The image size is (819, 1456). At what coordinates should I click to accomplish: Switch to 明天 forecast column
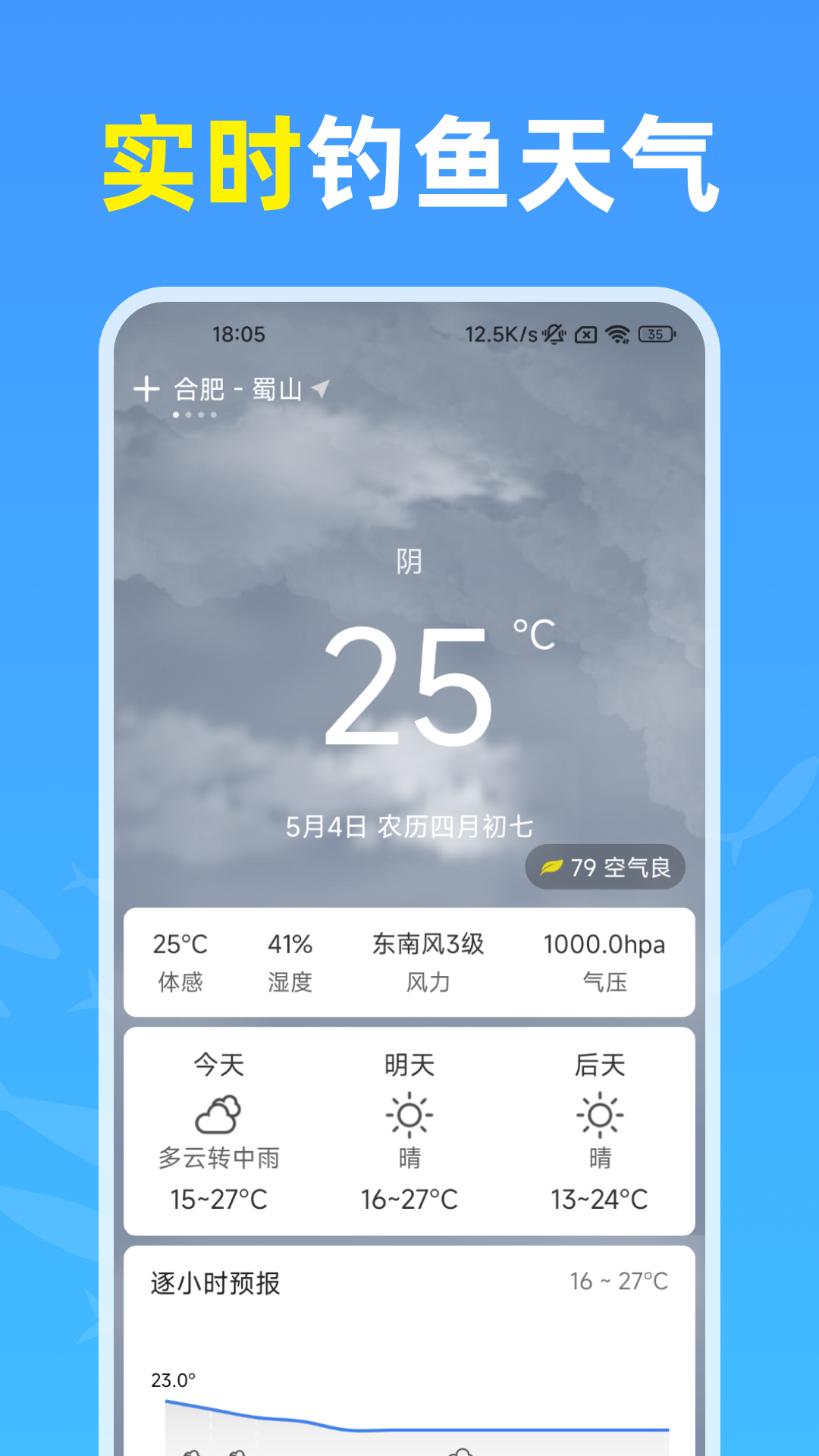tap(409, 1064)
